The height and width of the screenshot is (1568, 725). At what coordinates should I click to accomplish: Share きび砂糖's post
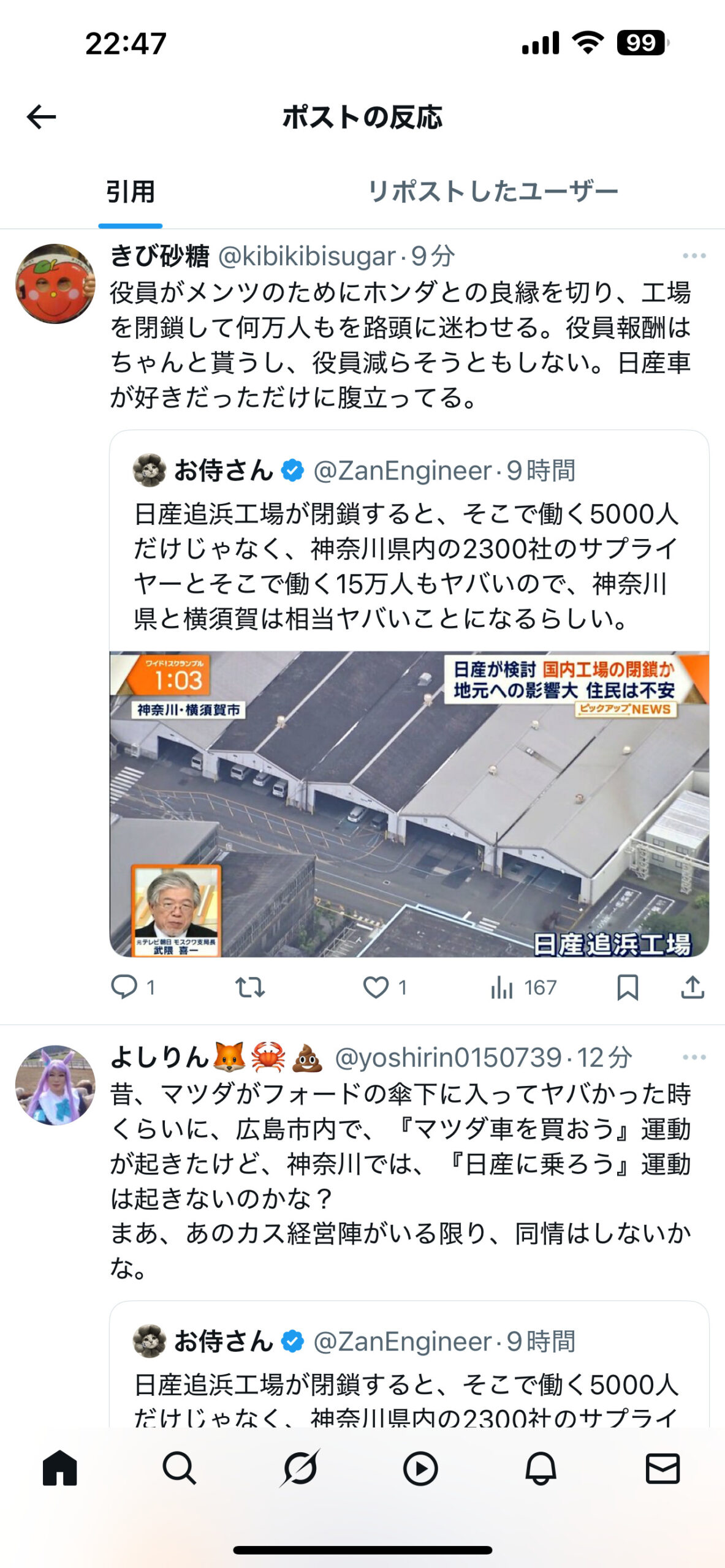693,987
